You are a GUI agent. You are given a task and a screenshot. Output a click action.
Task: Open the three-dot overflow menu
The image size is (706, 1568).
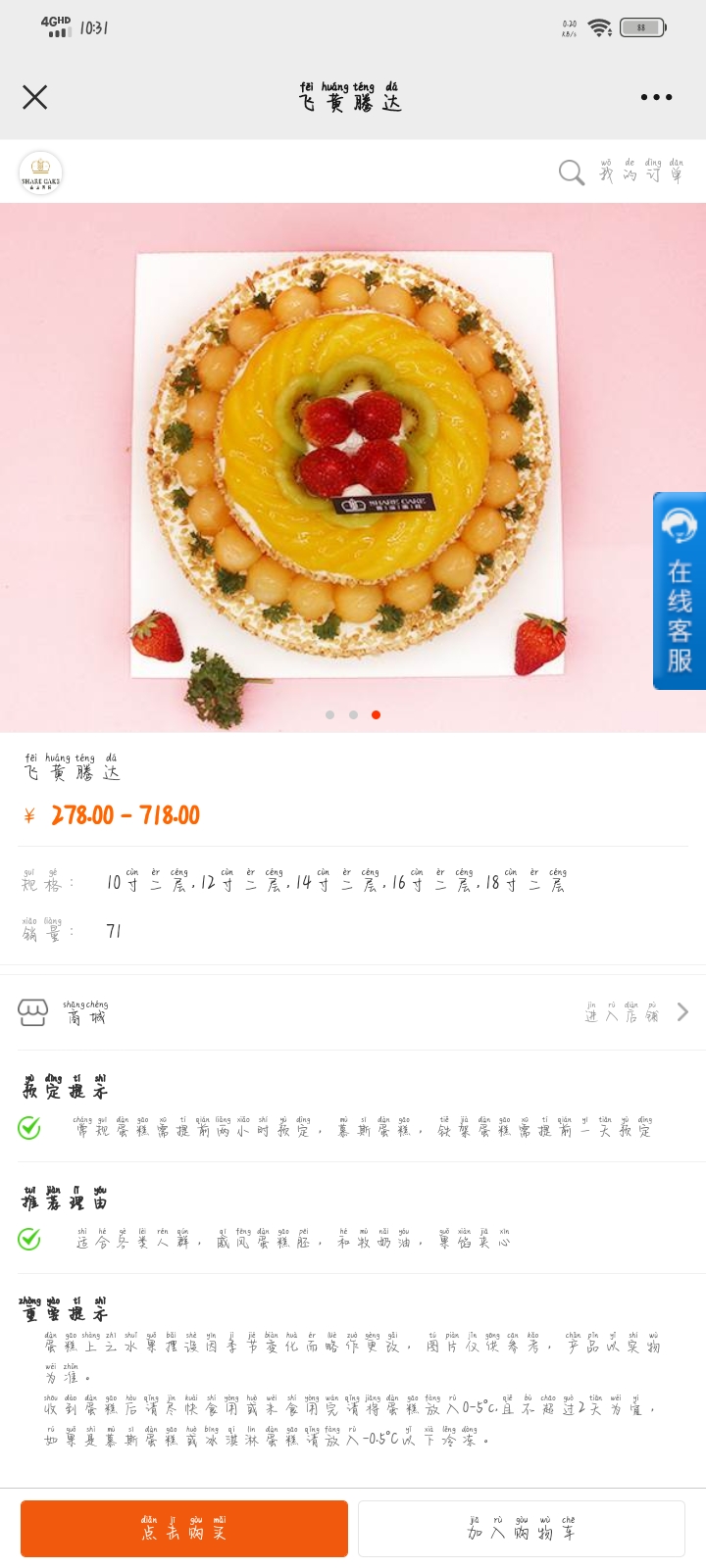pos(656,97)
